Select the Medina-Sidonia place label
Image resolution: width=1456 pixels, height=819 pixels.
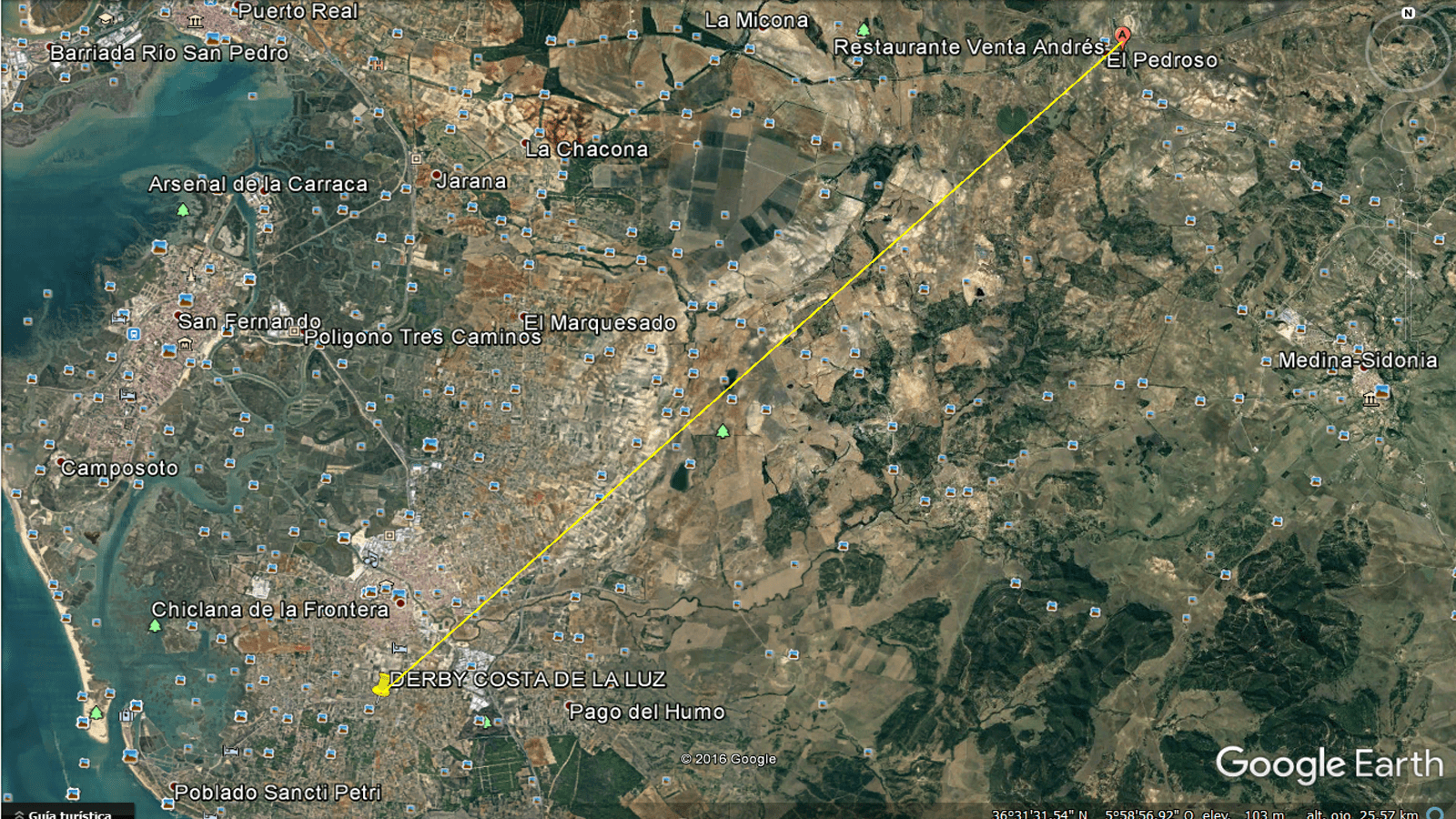click(x=1357, y=360)
